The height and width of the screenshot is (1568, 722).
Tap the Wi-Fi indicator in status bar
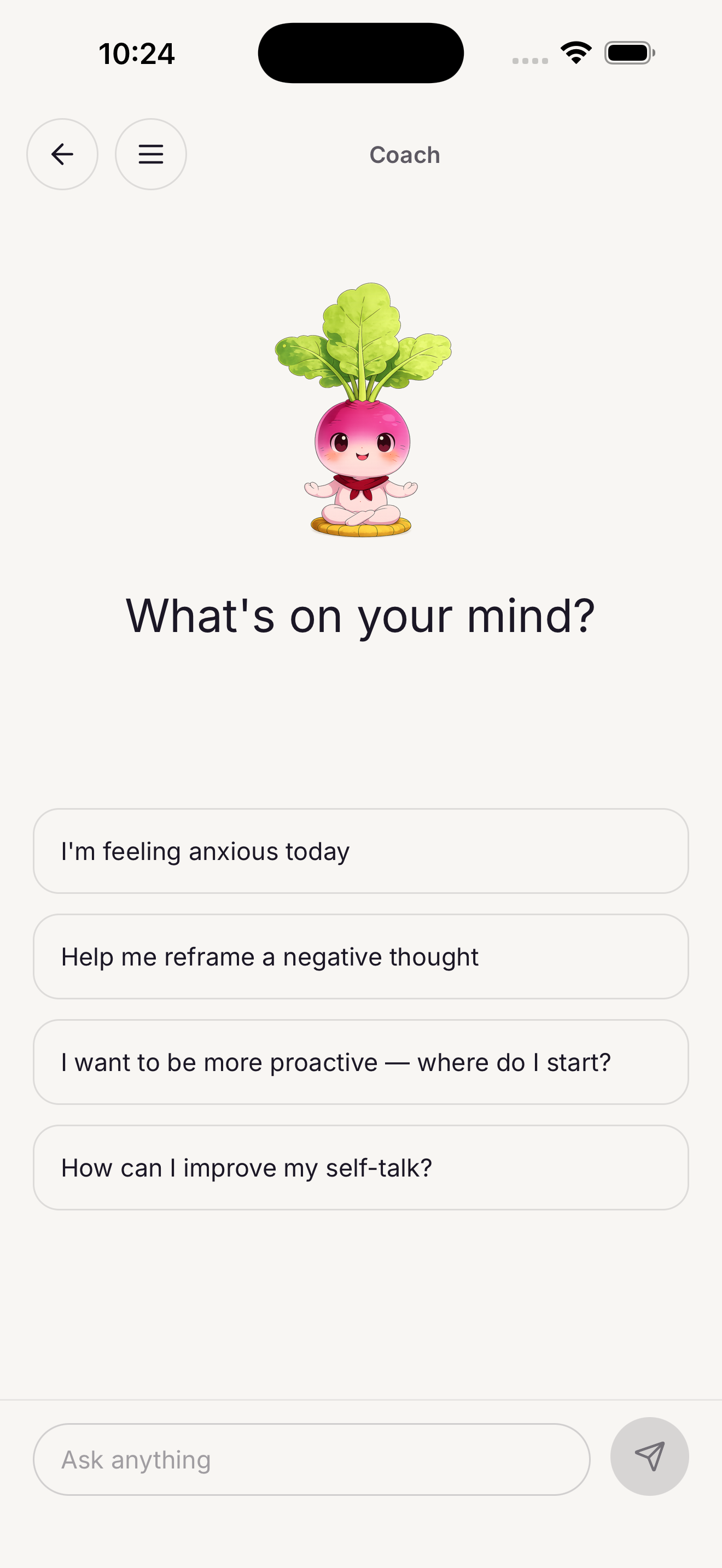tap(575, 52)
